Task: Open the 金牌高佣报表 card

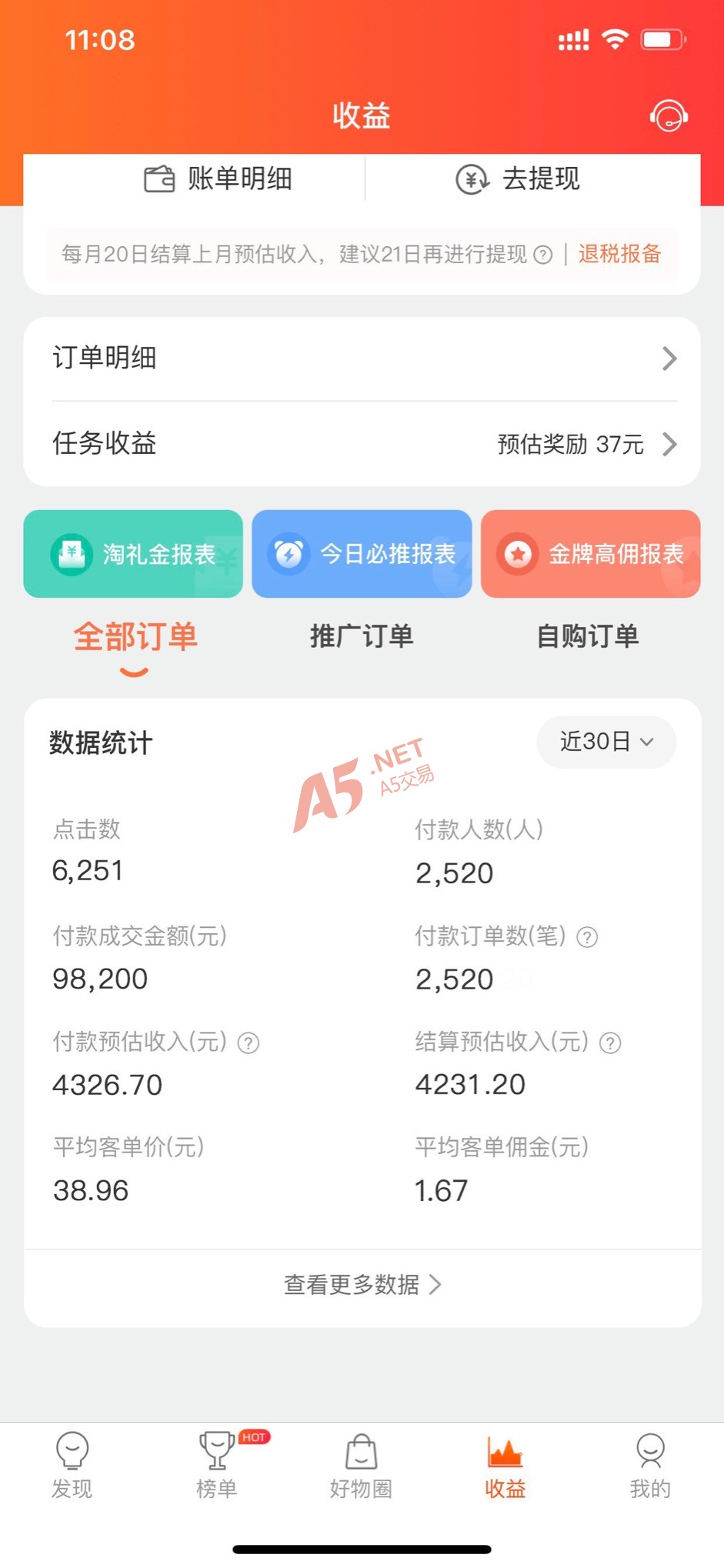Action: (591, 554)
